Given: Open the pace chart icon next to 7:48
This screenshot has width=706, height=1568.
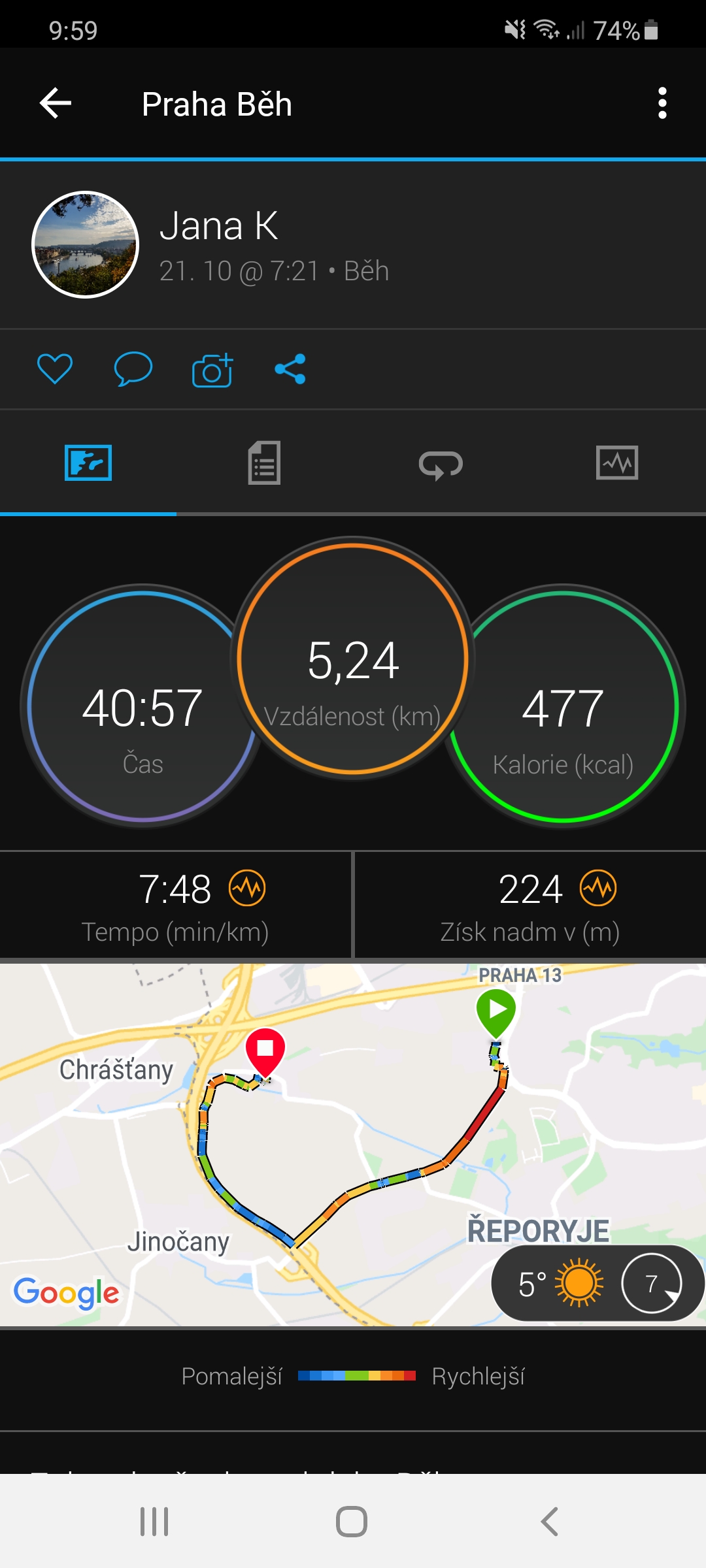Looking at the screenshot, I should pyautogui.click(x=247, y=889).
